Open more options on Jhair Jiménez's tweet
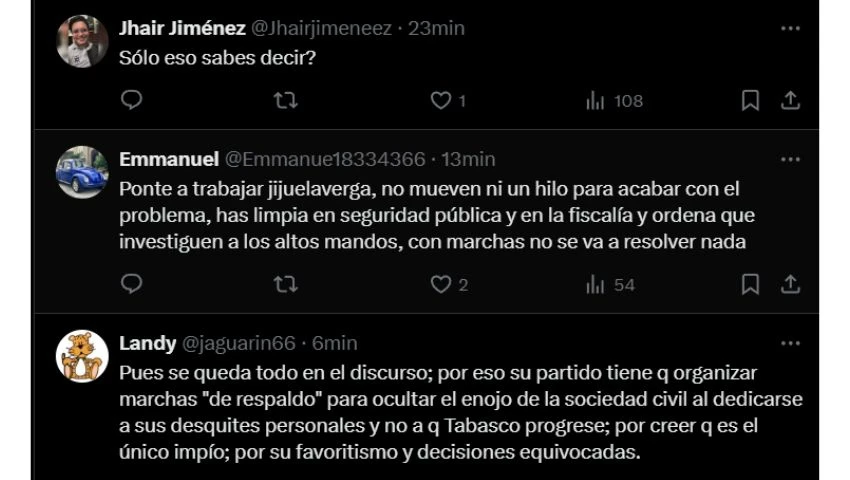Viewport: 850px width, 480px height. click(790, 28)
